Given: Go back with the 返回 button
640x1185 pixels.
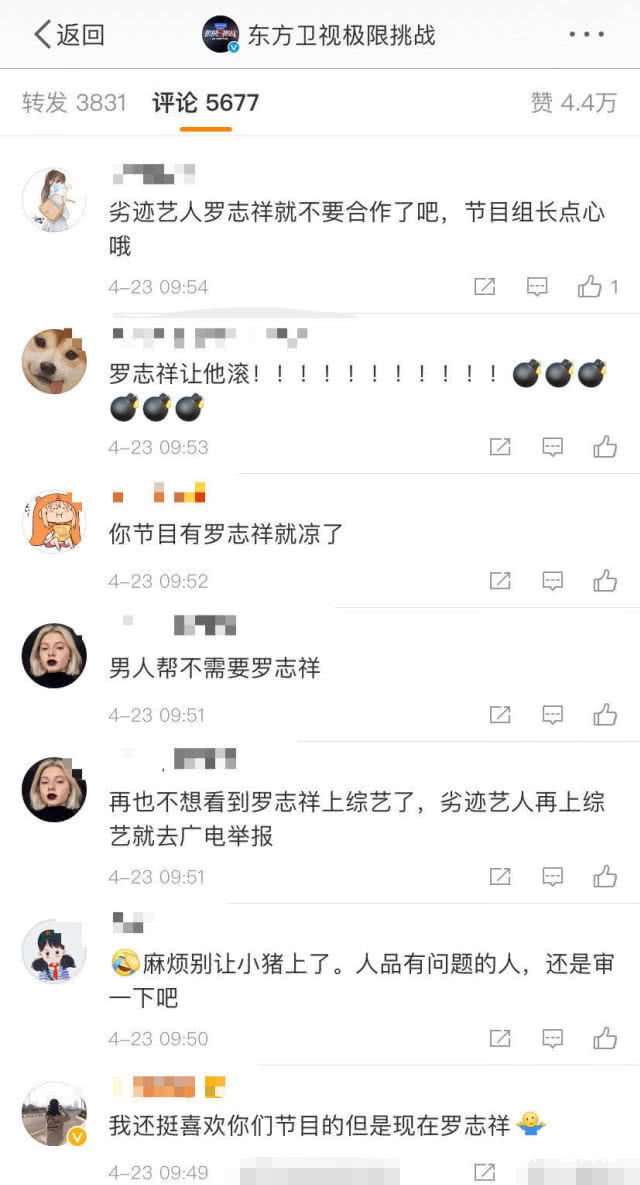Looking at the screenshot, I should pos(68,34).
